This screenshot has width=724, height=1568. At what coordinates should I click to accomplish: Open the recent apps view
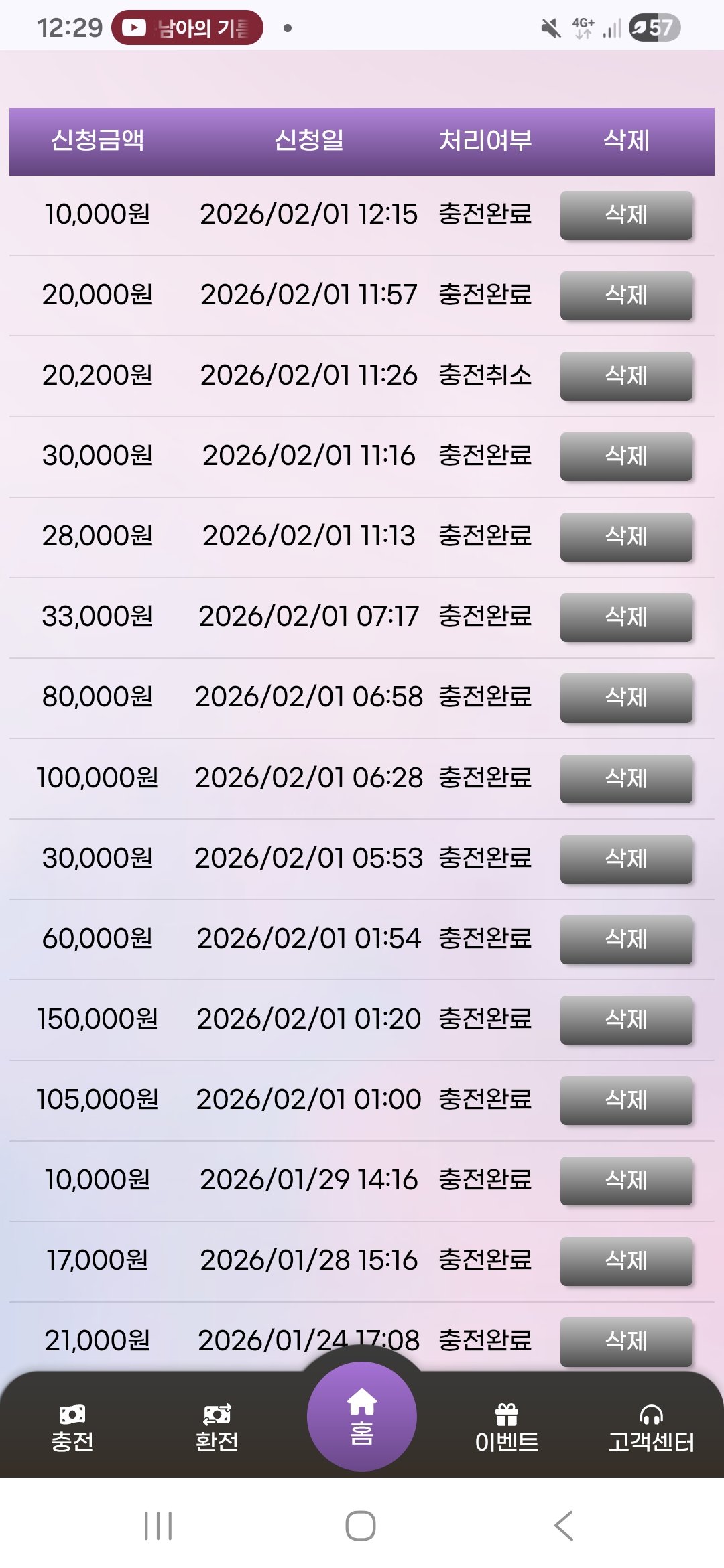tap(158, 1526)
